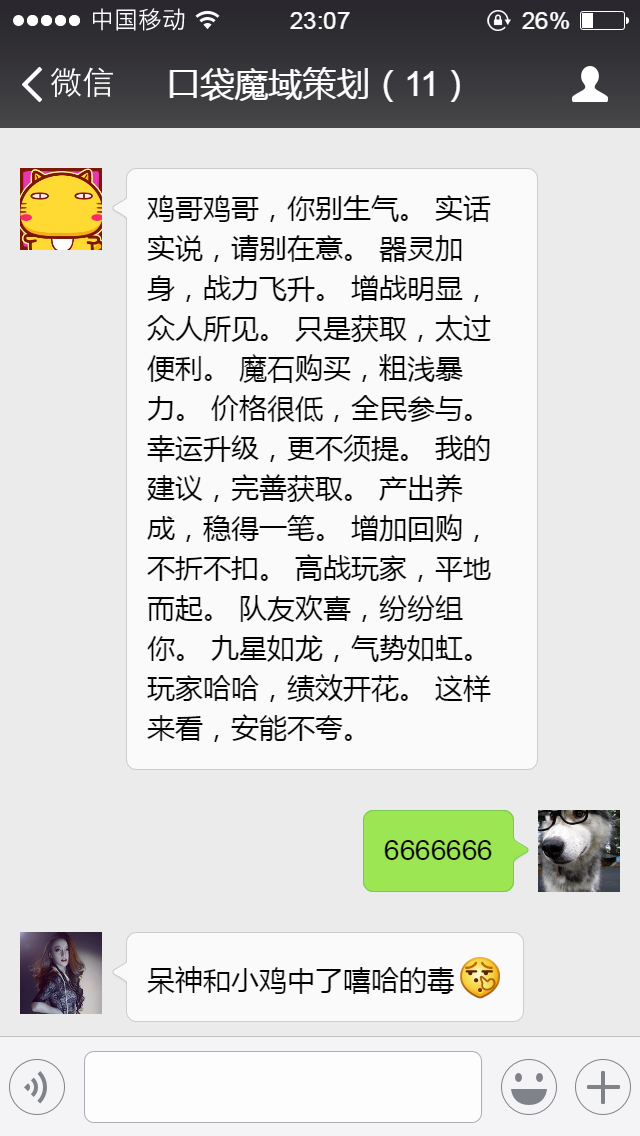The image size is (640, 1136).
Task: View the yellow cat avatar's profile
Action: (x=61, y=209)
